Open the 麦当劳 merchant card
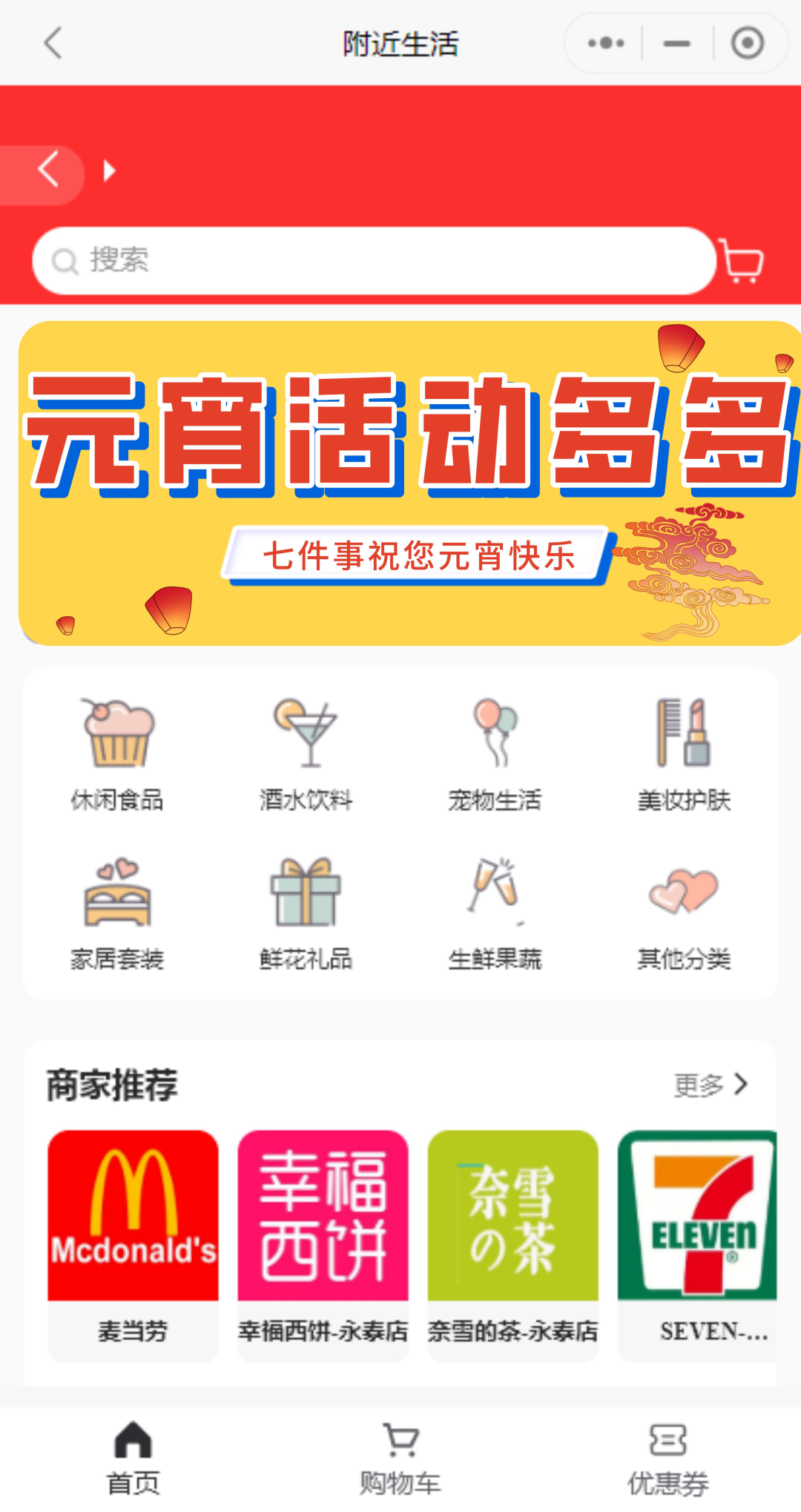 133,1246
